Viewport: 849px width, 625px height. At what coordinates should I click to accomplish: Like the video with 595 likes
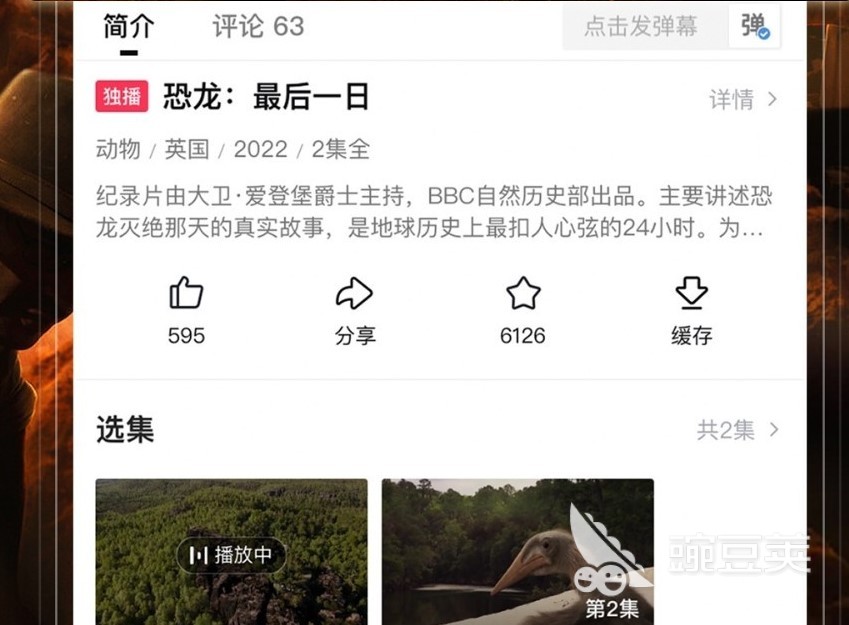tap(186, 294)
